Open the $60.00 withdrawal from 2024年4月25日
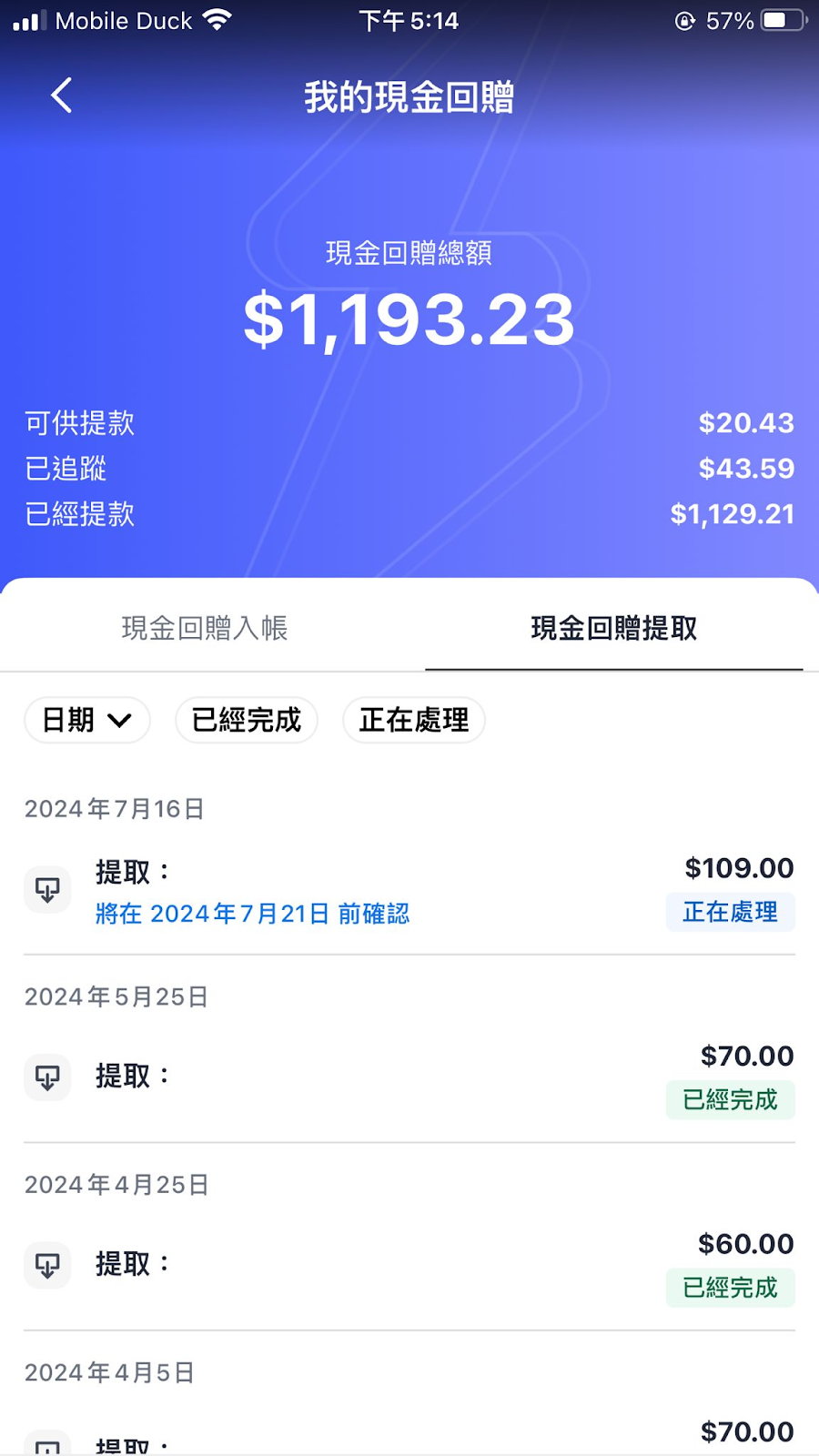 pos(409,1266)
